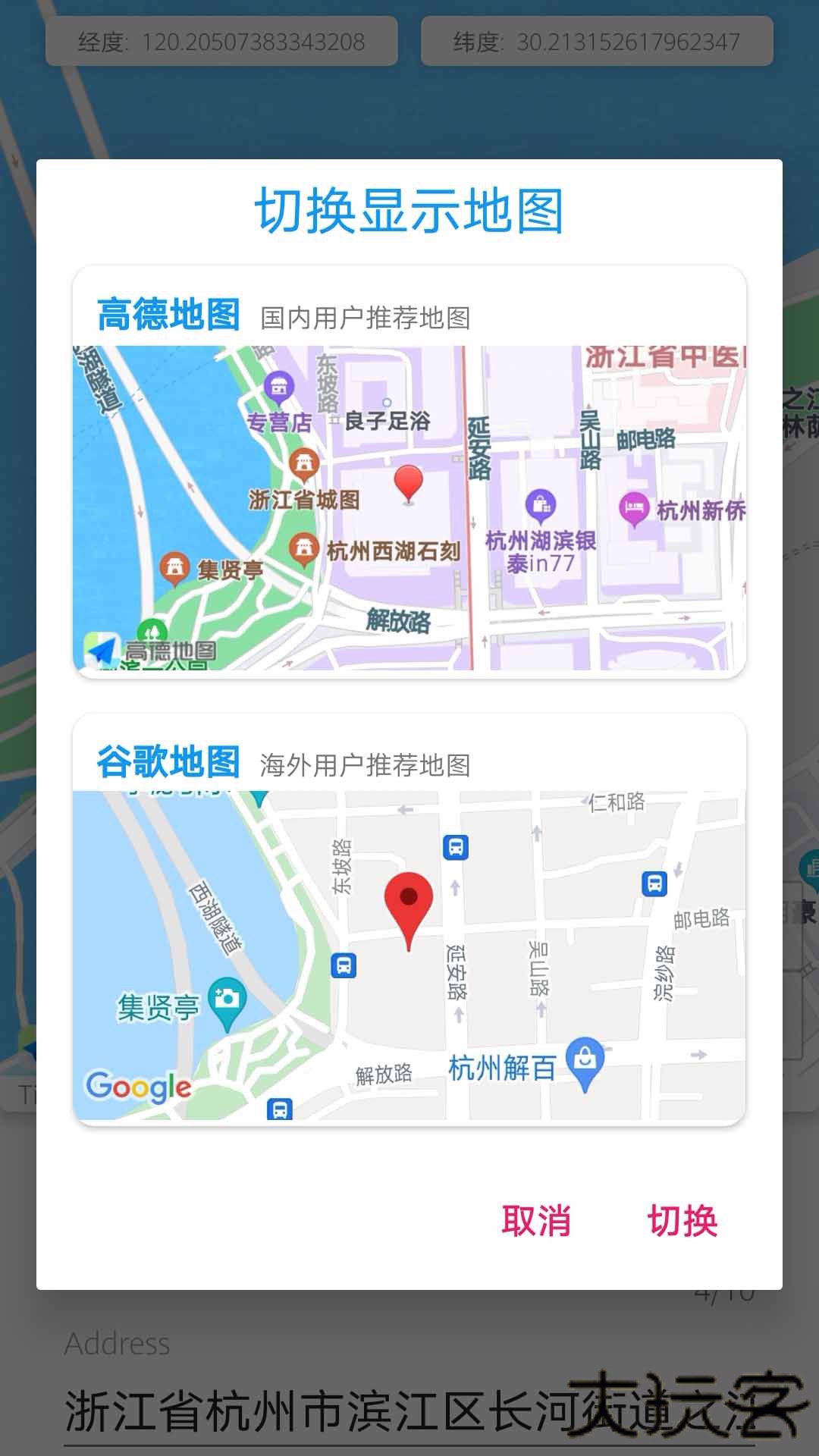Screen dimensions: 819x1456
Task: Click the 集贤亭 pavilion icon on Gaode map
Action: click(x=175, y=565)
